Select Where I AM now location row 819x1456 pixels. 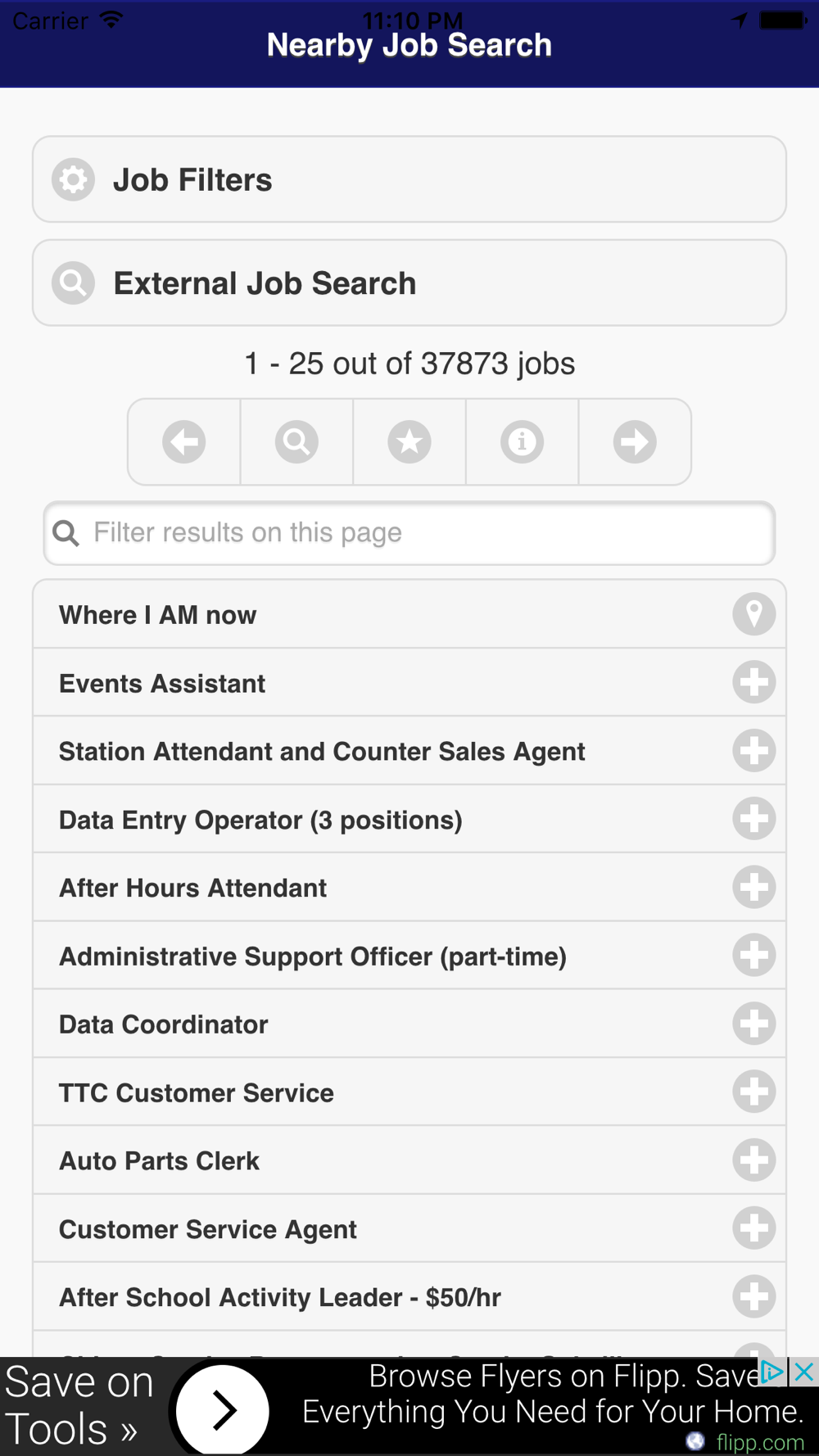tap(409, 614)
